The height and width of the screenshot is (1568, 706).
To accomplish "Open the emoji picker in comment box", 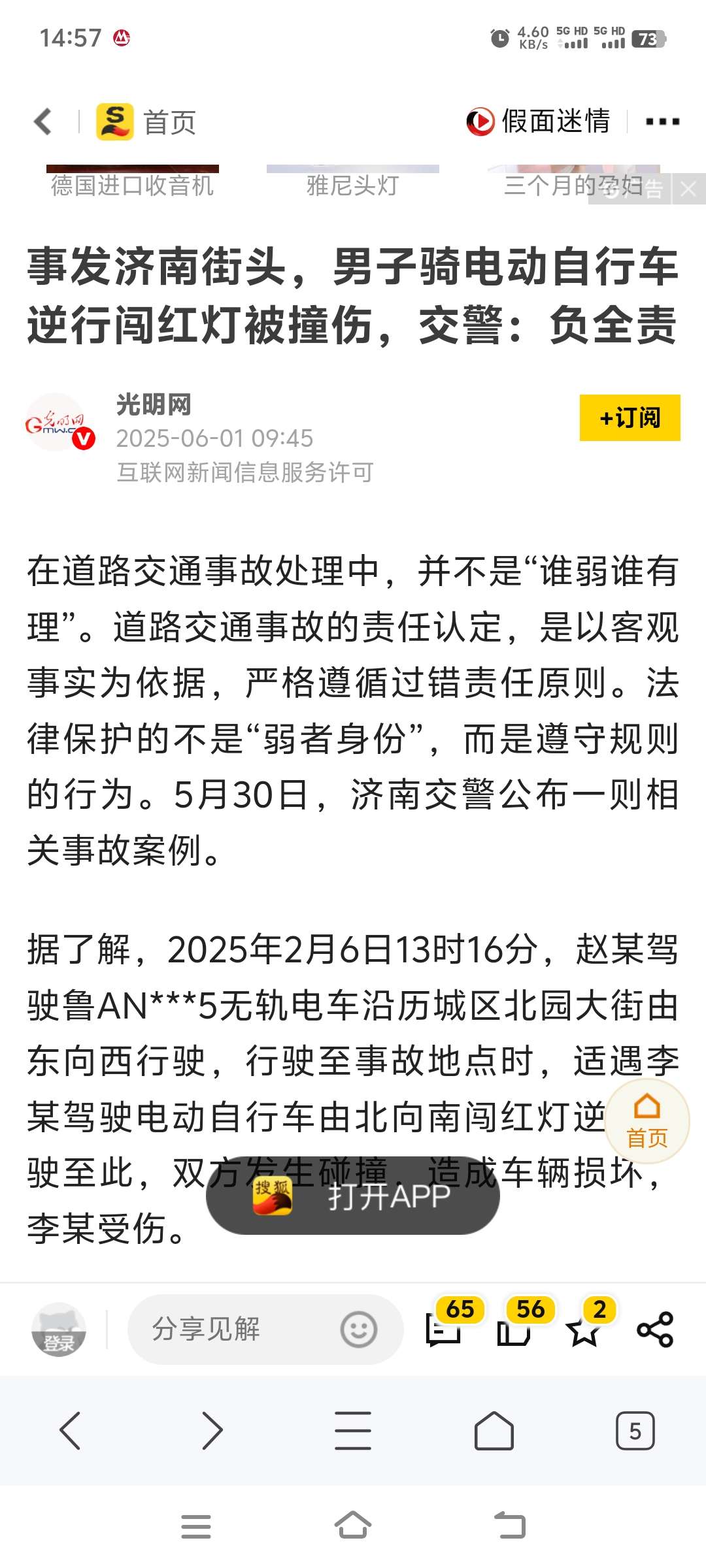I will pos(358,1329).
